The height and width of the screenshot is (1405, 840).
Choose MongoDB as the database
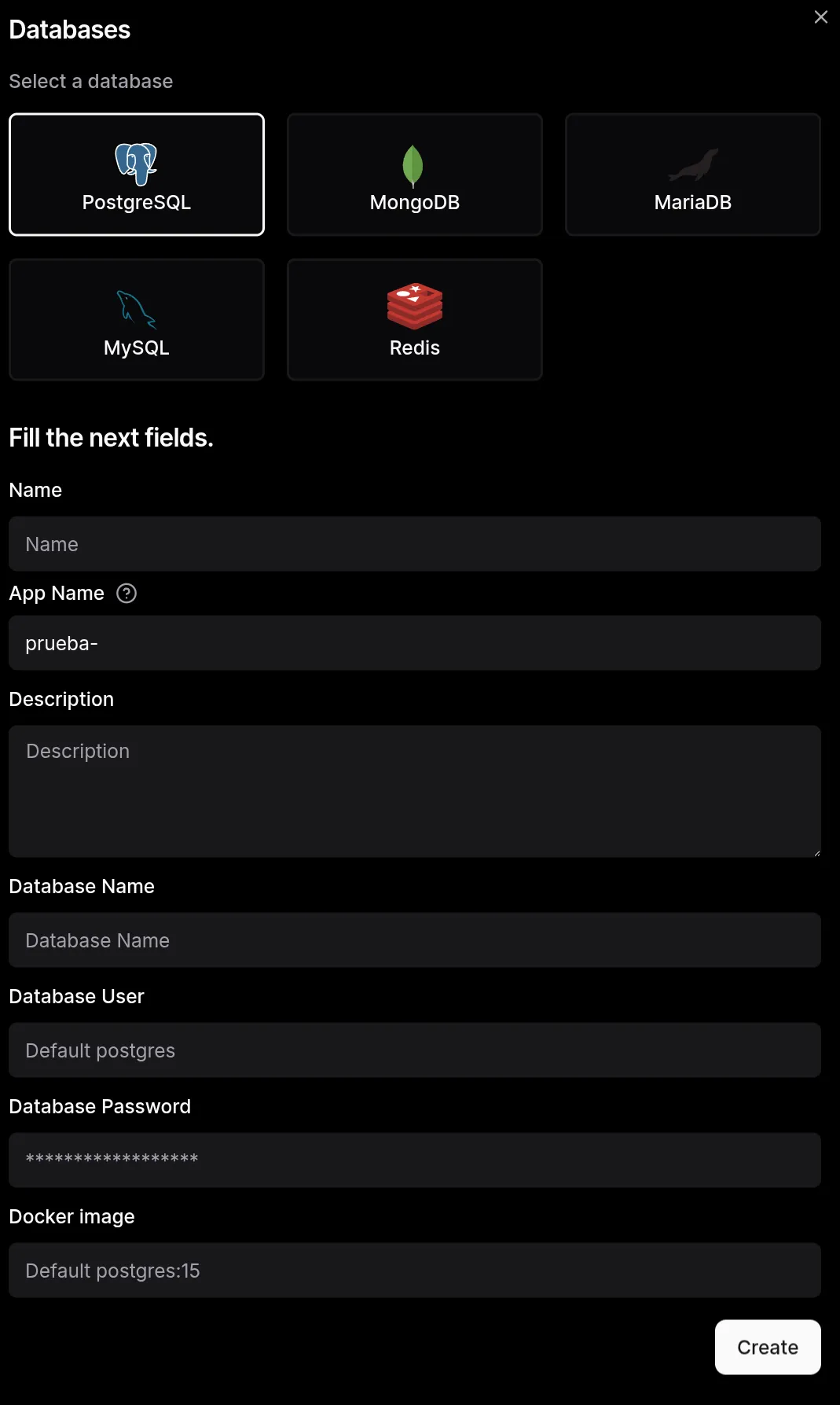click(x=415, y=175)
